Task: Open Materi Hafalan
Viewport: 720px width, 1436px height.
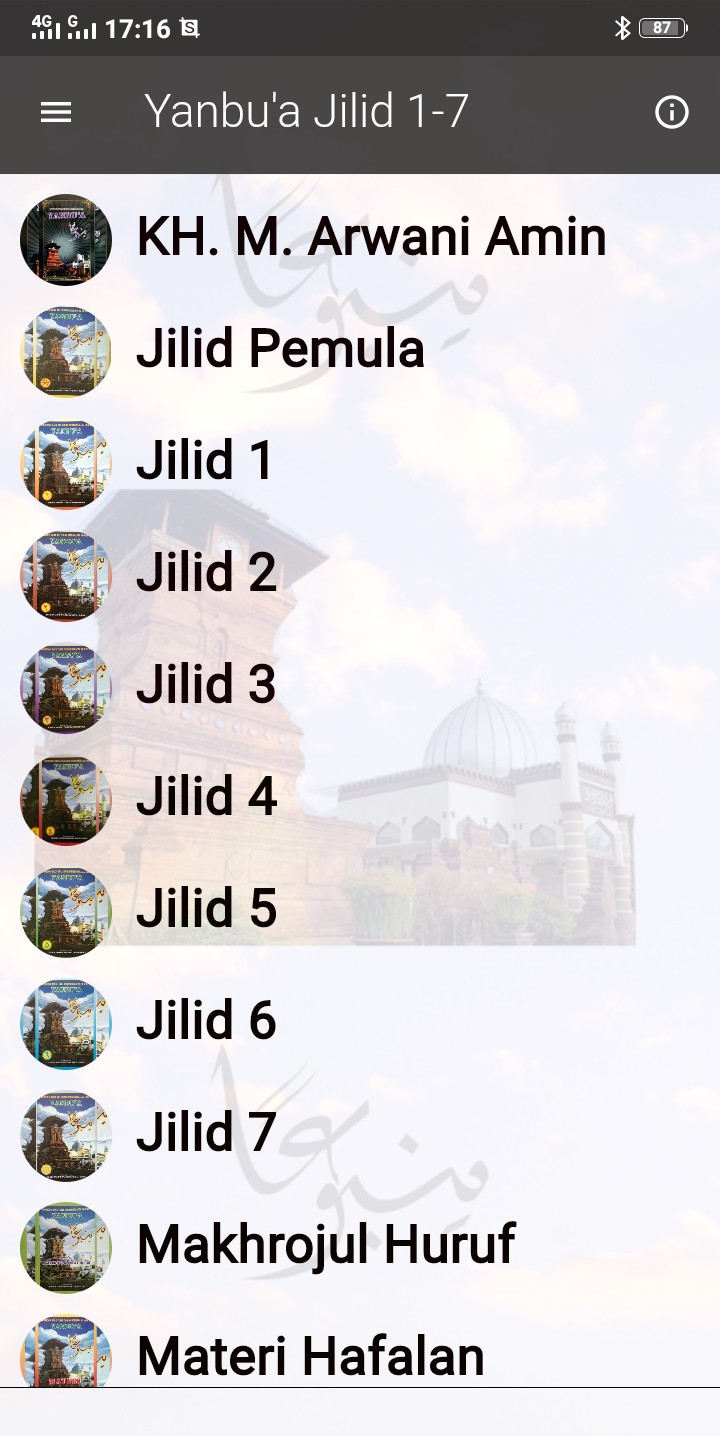Action: point(310,1356)
